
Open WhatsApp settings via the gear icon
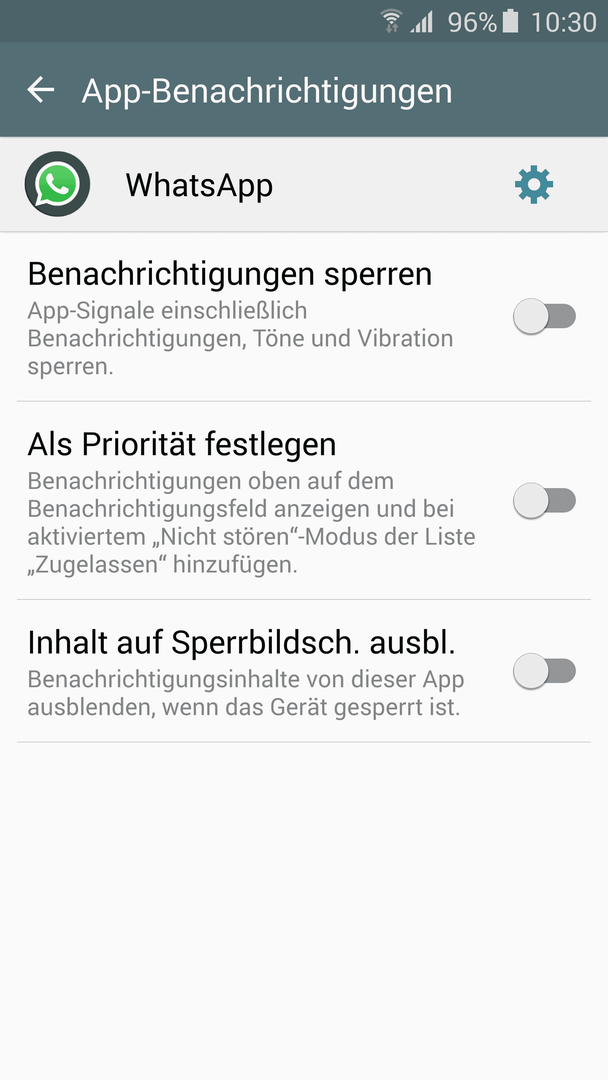[x=534, y=185]
